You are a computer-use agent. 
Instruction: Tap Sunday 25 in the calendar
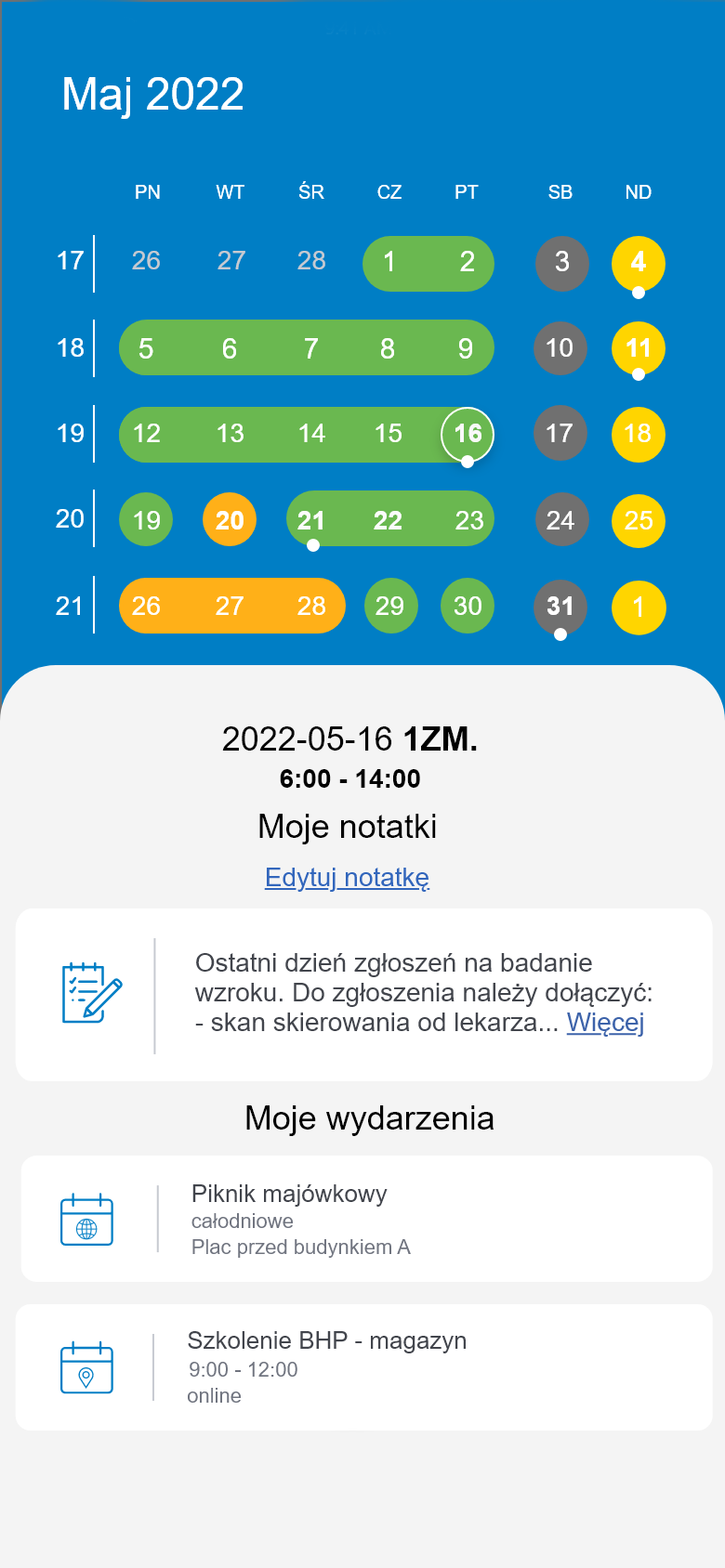coord(639,520)
